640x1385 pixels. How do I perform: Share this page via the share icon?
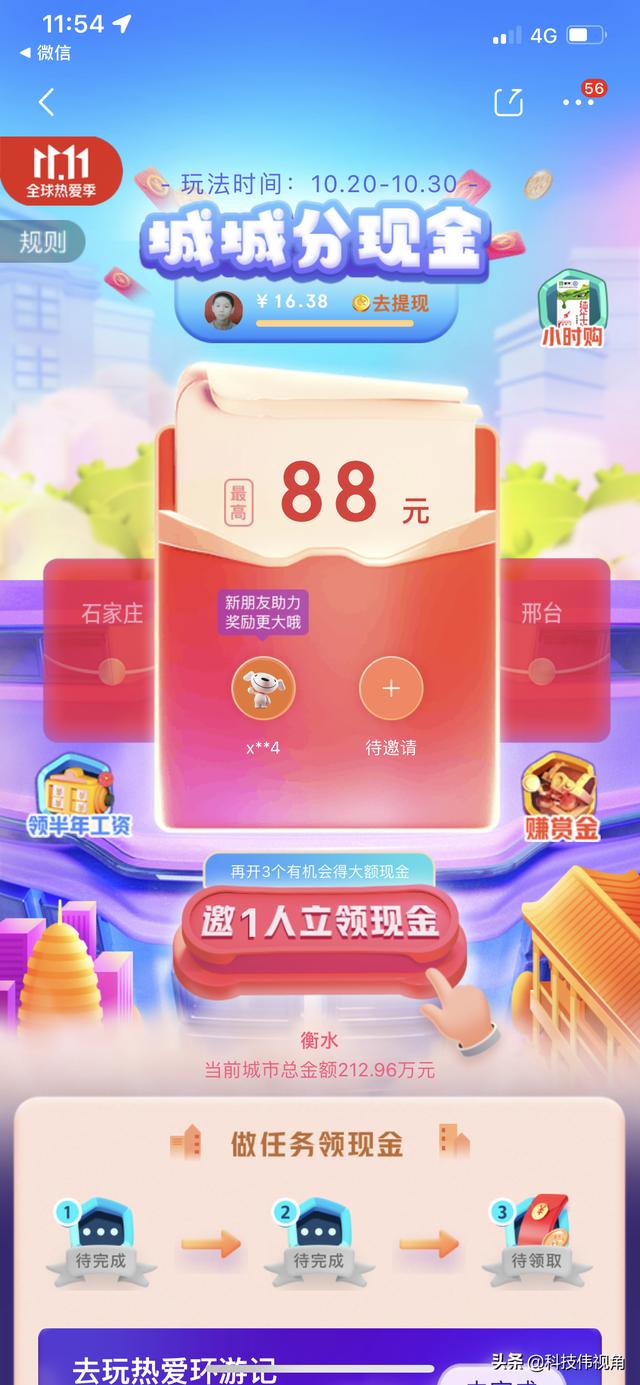click(x=508, y=101)
